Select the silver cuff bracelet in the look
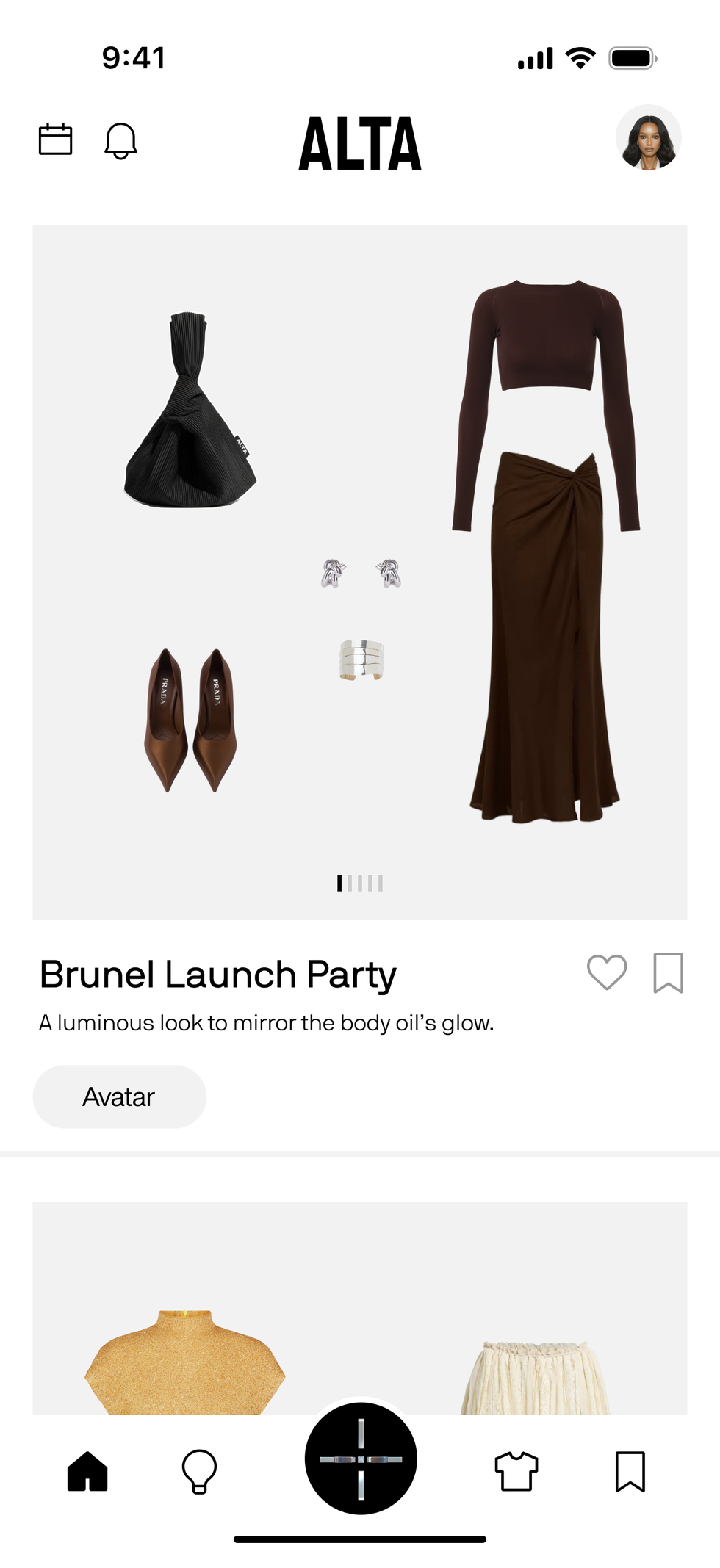This screenshot has width=720, height=1568. 360,659
